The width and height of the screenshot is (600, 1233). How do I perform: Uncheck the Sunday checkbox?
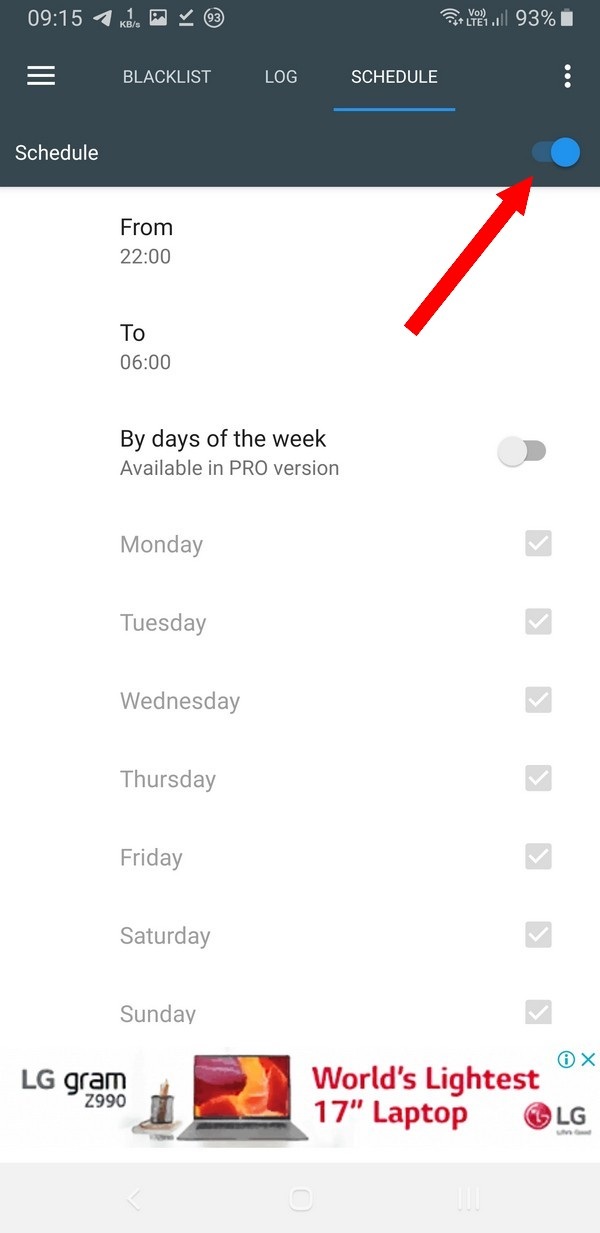pos(538,1011)
